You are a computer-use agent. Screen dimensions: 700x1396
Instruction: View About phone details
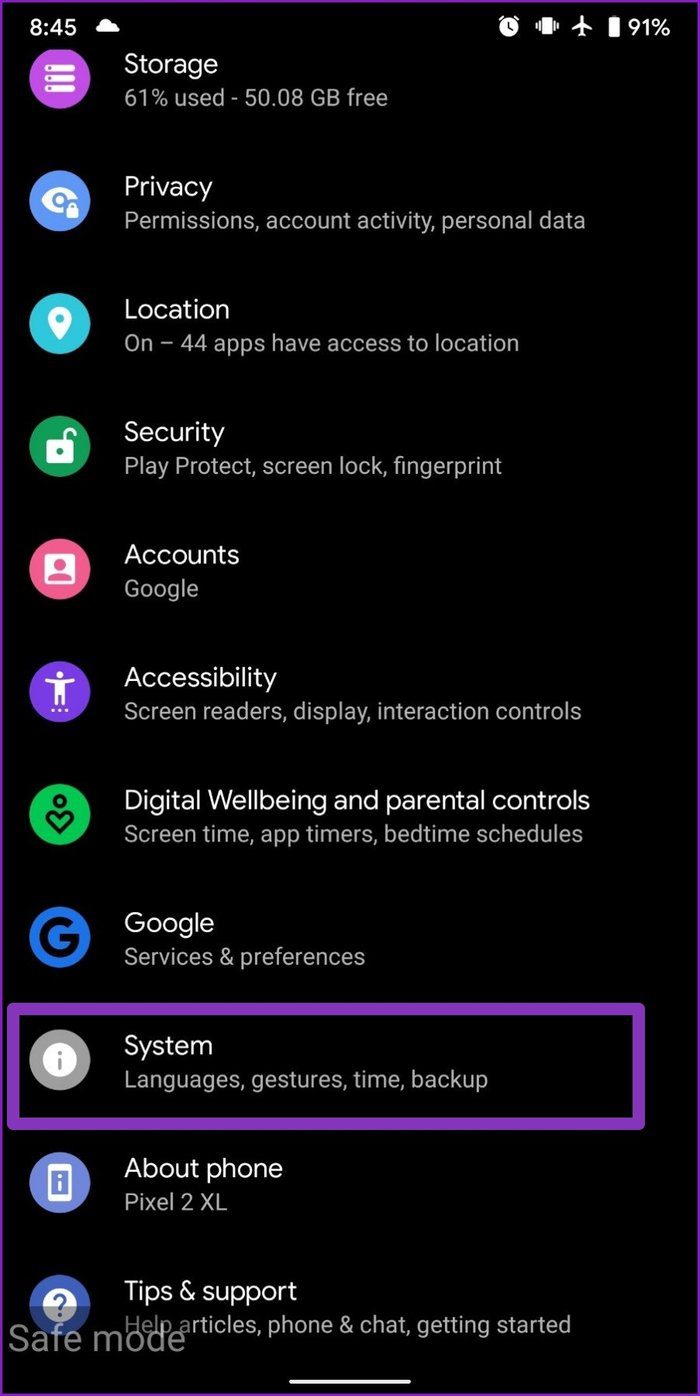pyautogui.click(x=350, y=1184)
